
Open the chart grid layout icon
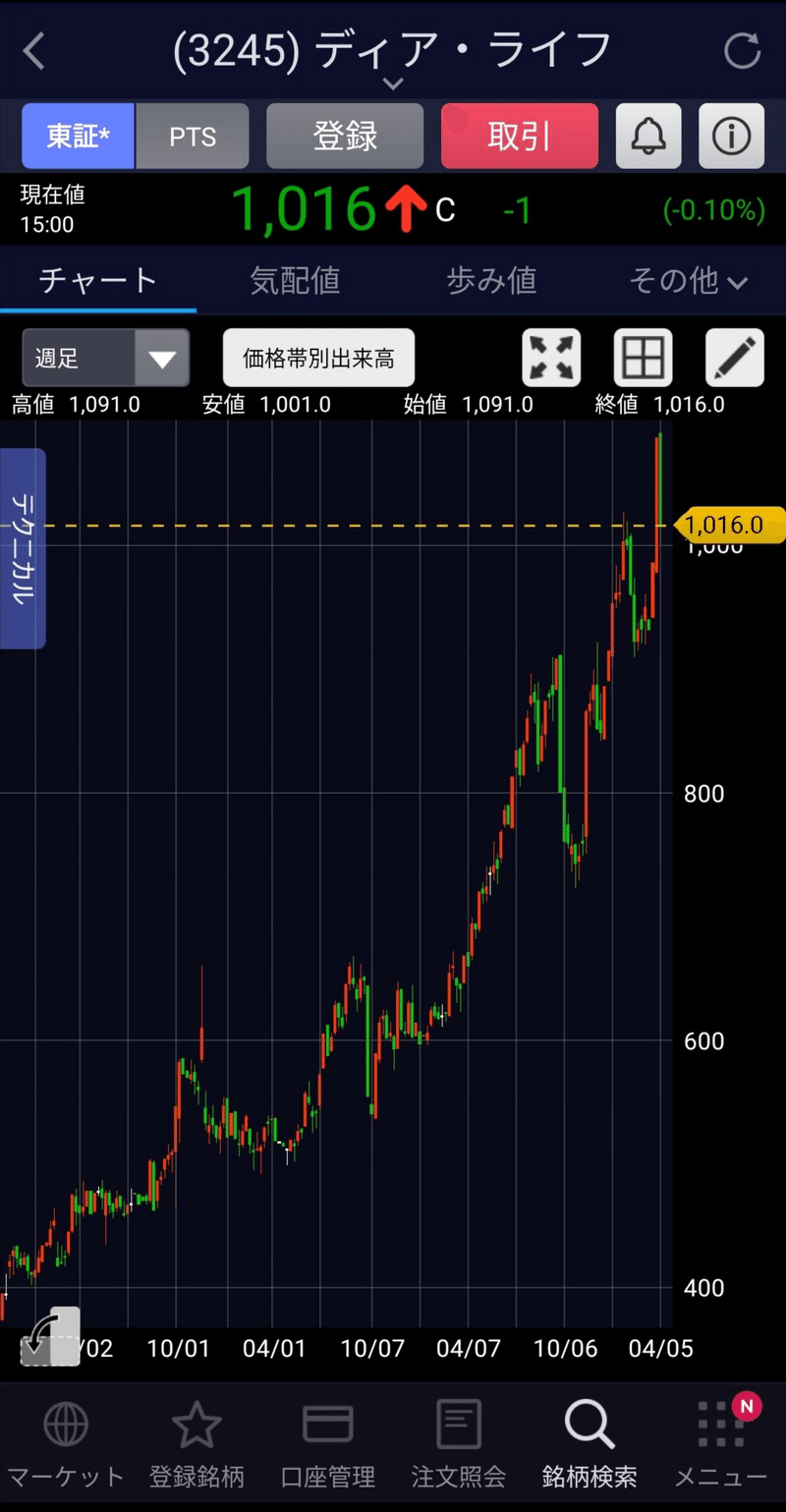tap(643, 358)
